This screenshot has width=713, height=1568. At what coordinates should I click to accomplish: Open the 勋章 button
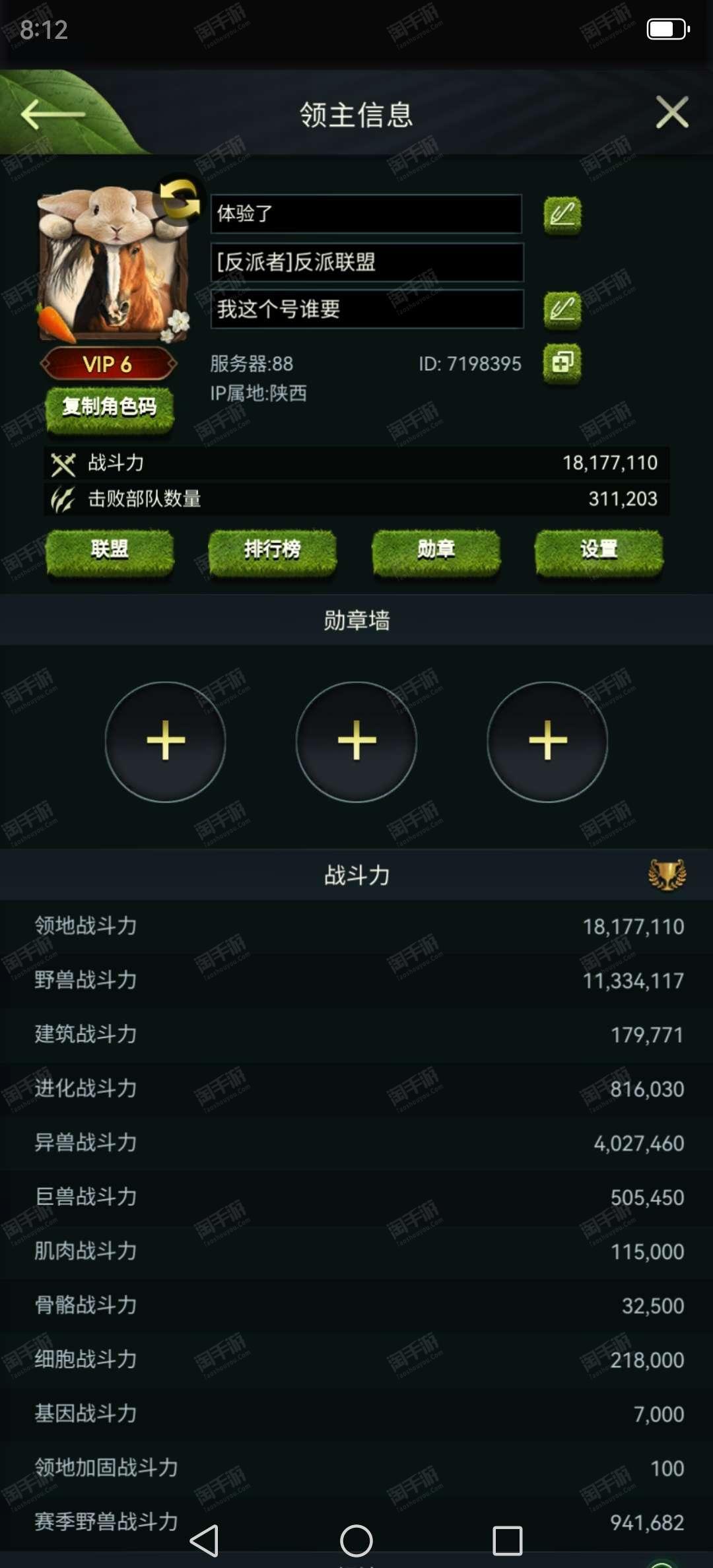click(x=436, y=550)
